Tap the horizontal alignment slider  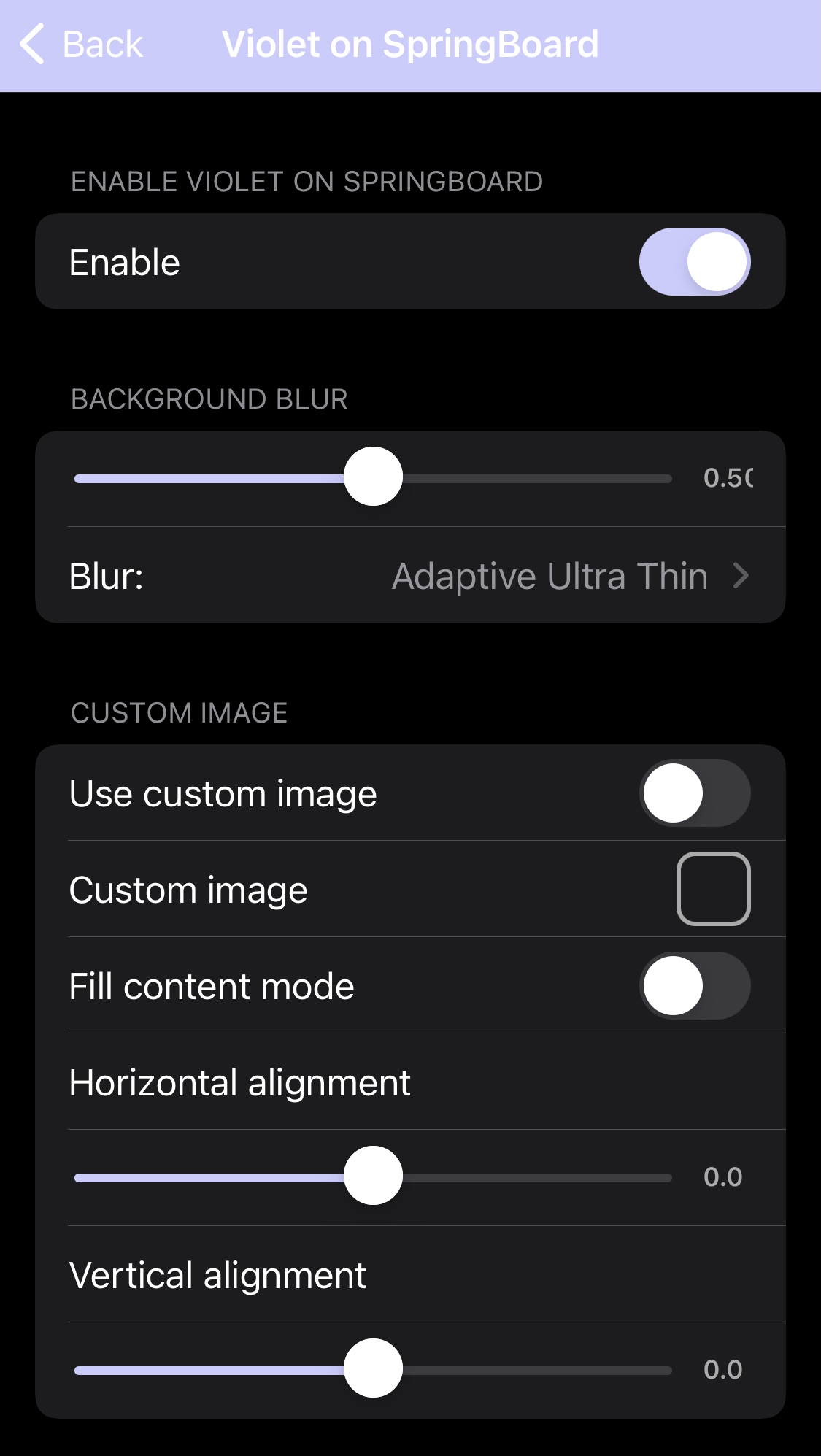[x=373, y=1176]
